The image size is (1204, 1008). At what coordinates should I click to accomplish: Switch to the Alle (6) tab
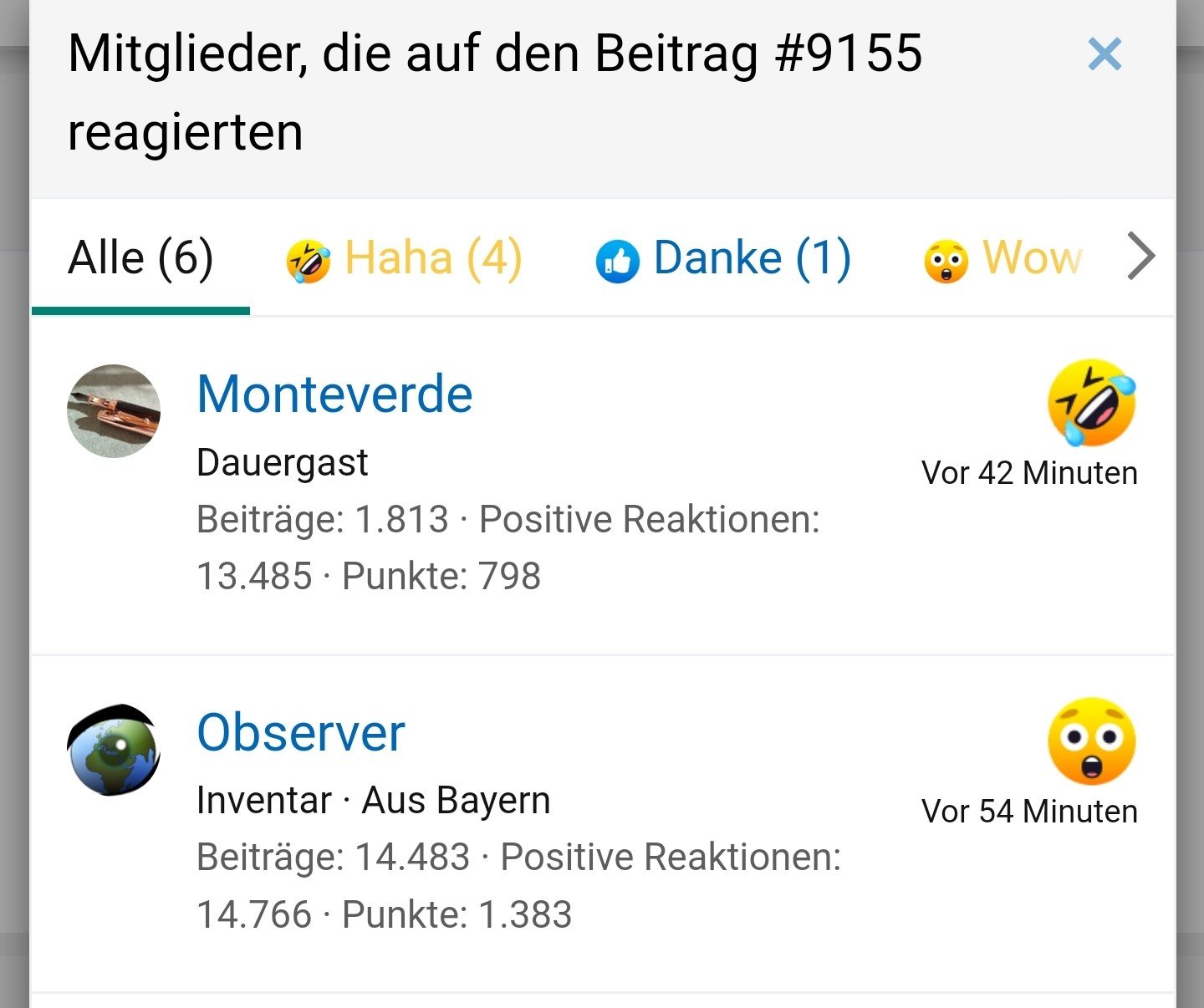(140, 257)
